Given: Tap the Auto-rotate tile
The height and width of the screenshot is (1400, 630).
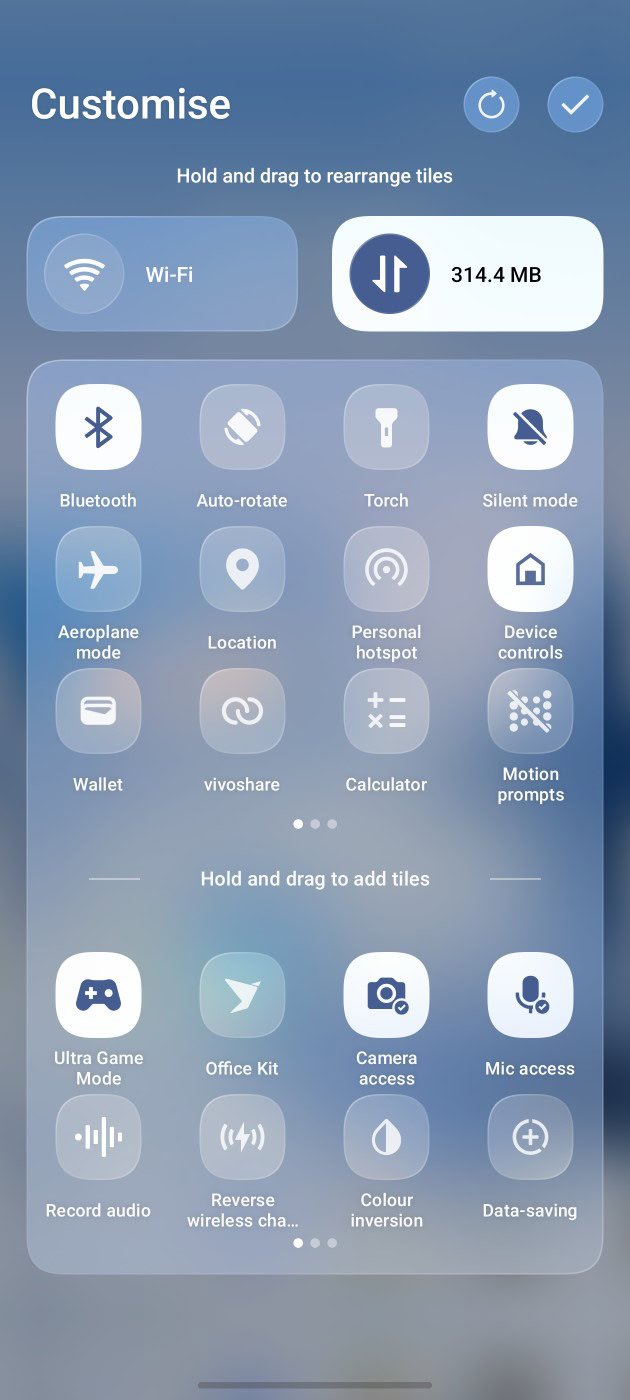Looking at the screenshot, I should pyautogui.click(x=242, y=427).
